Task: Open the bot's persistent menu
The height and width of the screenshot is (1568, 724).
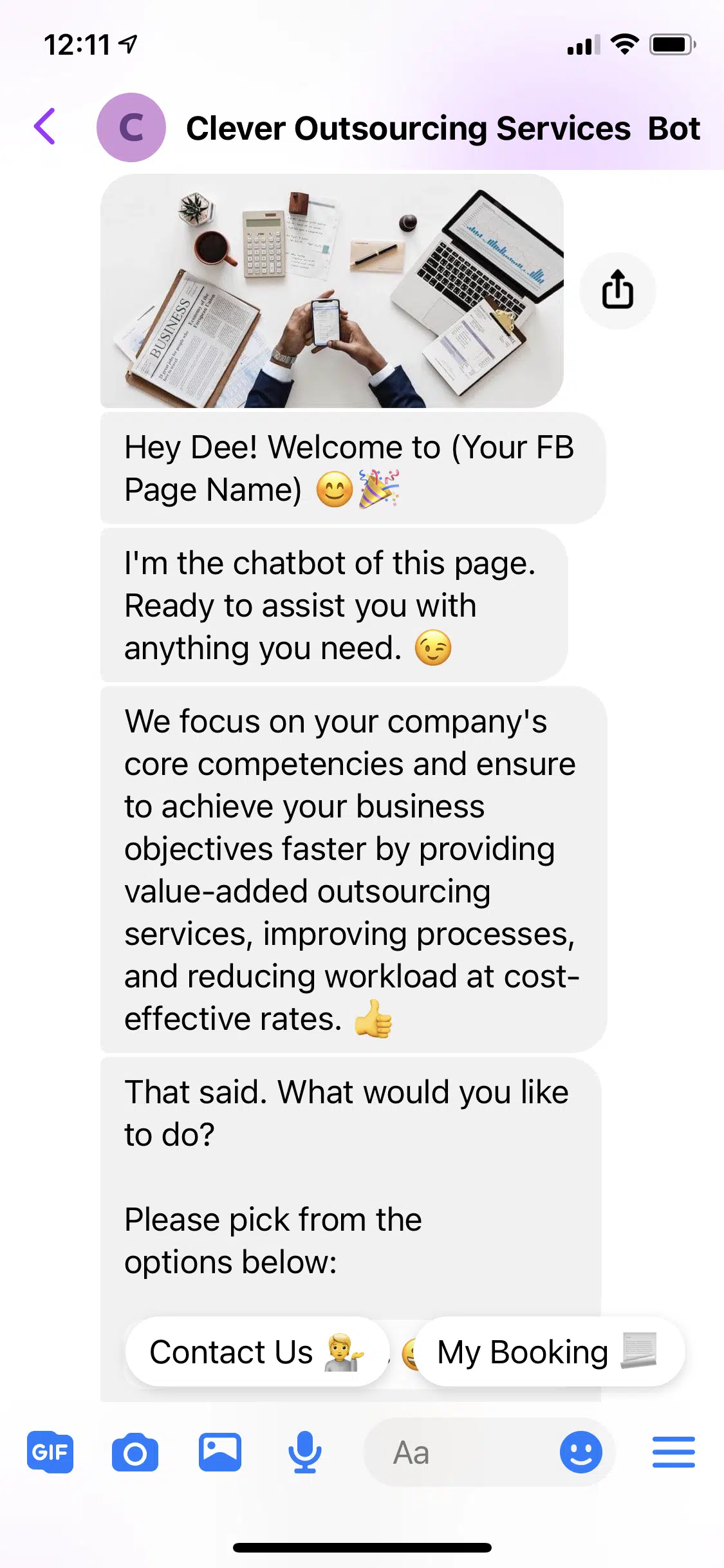Action: coord(673,1452)
